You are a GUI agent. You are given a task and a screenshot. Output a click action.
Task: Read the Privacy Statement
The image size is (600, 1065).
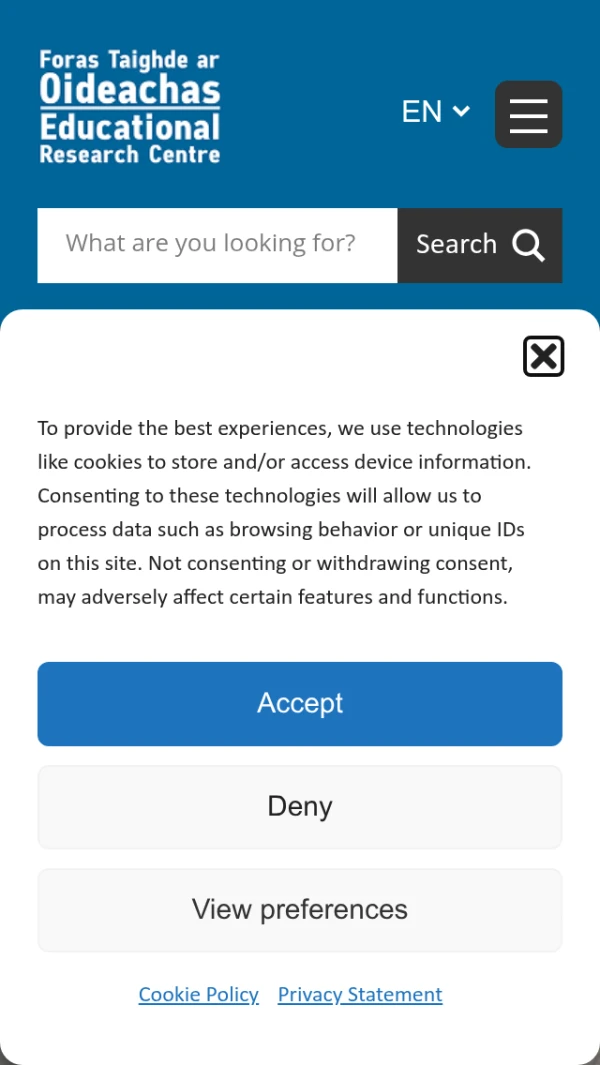(360, 994)
